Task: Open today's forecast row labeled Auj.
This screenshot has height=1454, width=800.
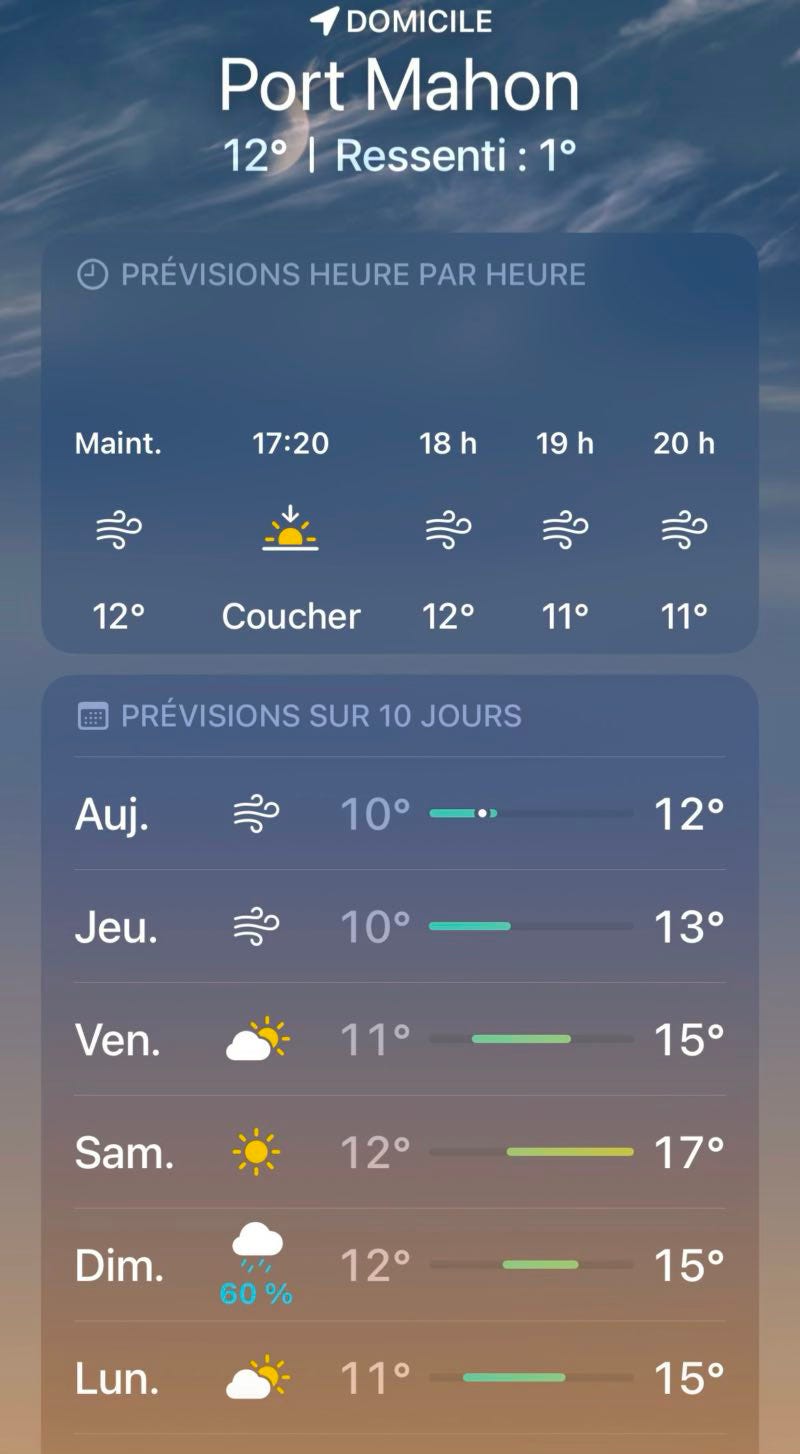Action: click(399, 814)
